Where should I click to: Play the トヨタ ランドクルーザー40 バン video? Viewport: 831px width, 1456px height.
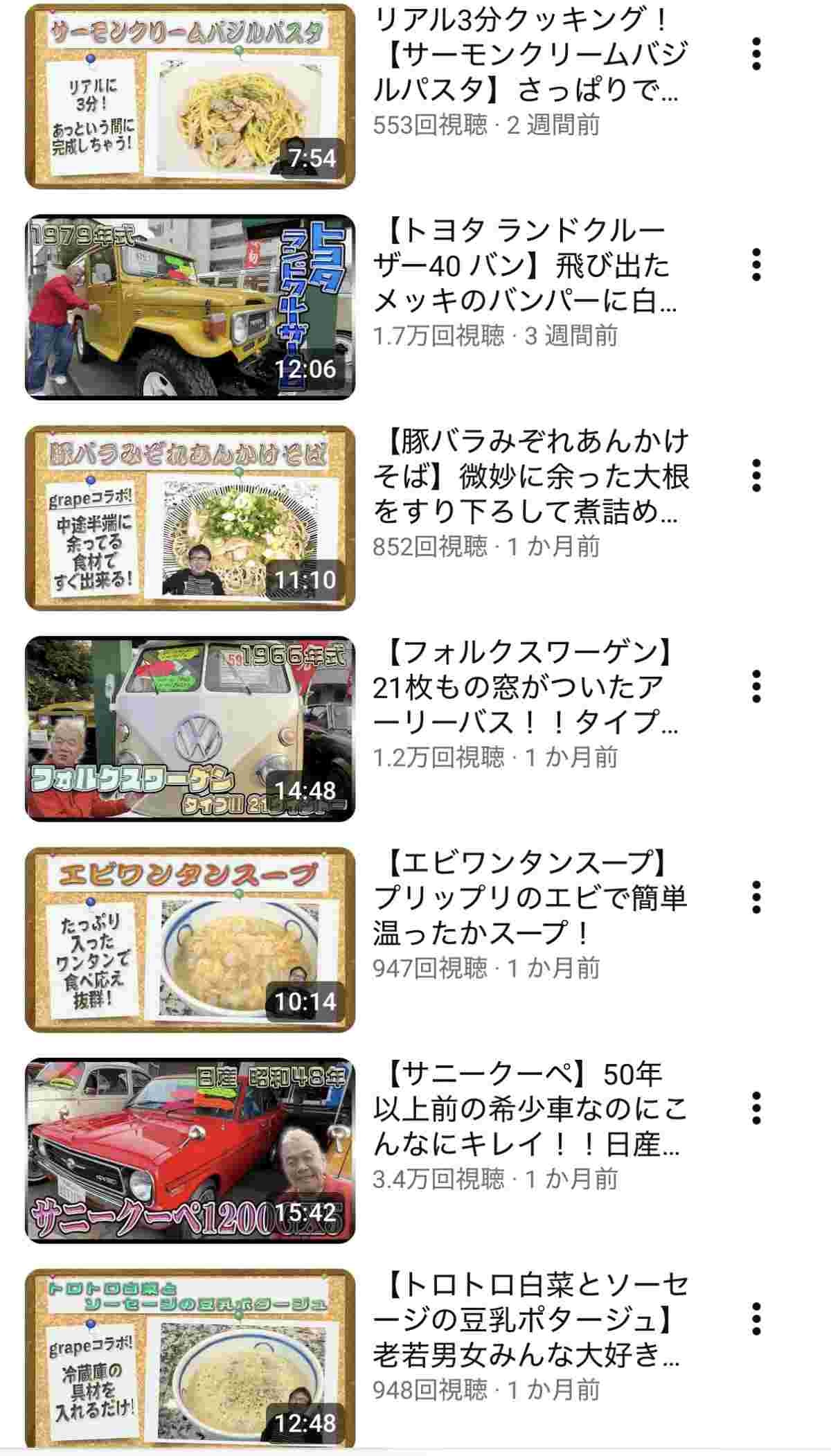(x=190, y=307)
